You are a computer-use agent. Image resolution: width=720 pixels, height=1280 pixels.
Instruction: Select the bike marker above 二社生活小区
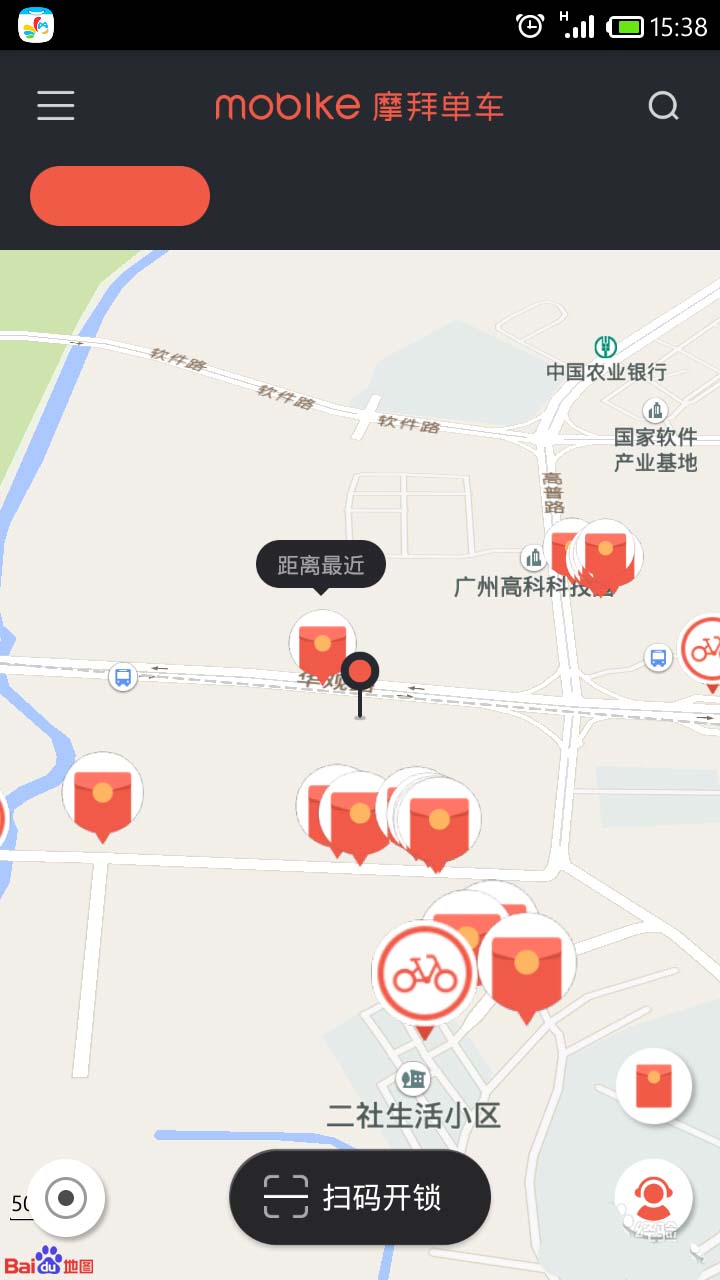point(425,974)
